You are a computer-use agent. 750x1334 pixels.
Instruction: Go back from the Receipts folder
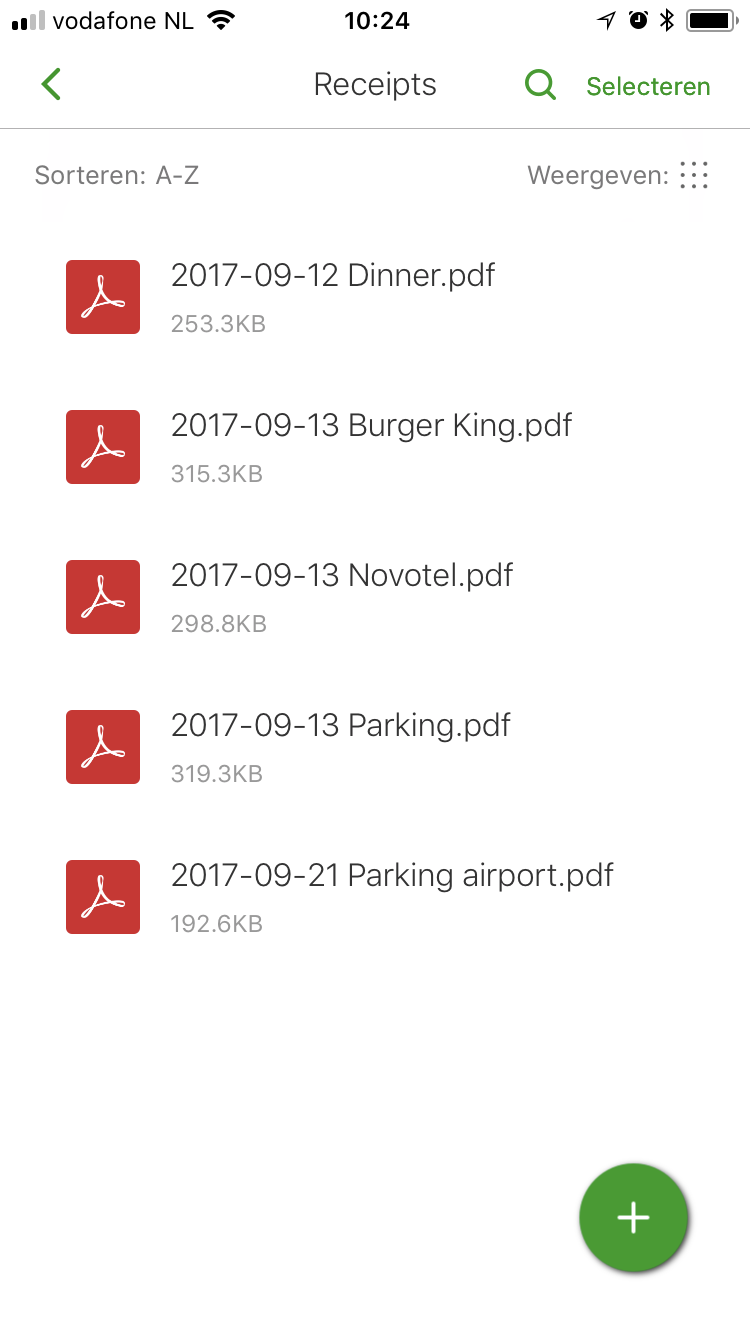(52, 85)
